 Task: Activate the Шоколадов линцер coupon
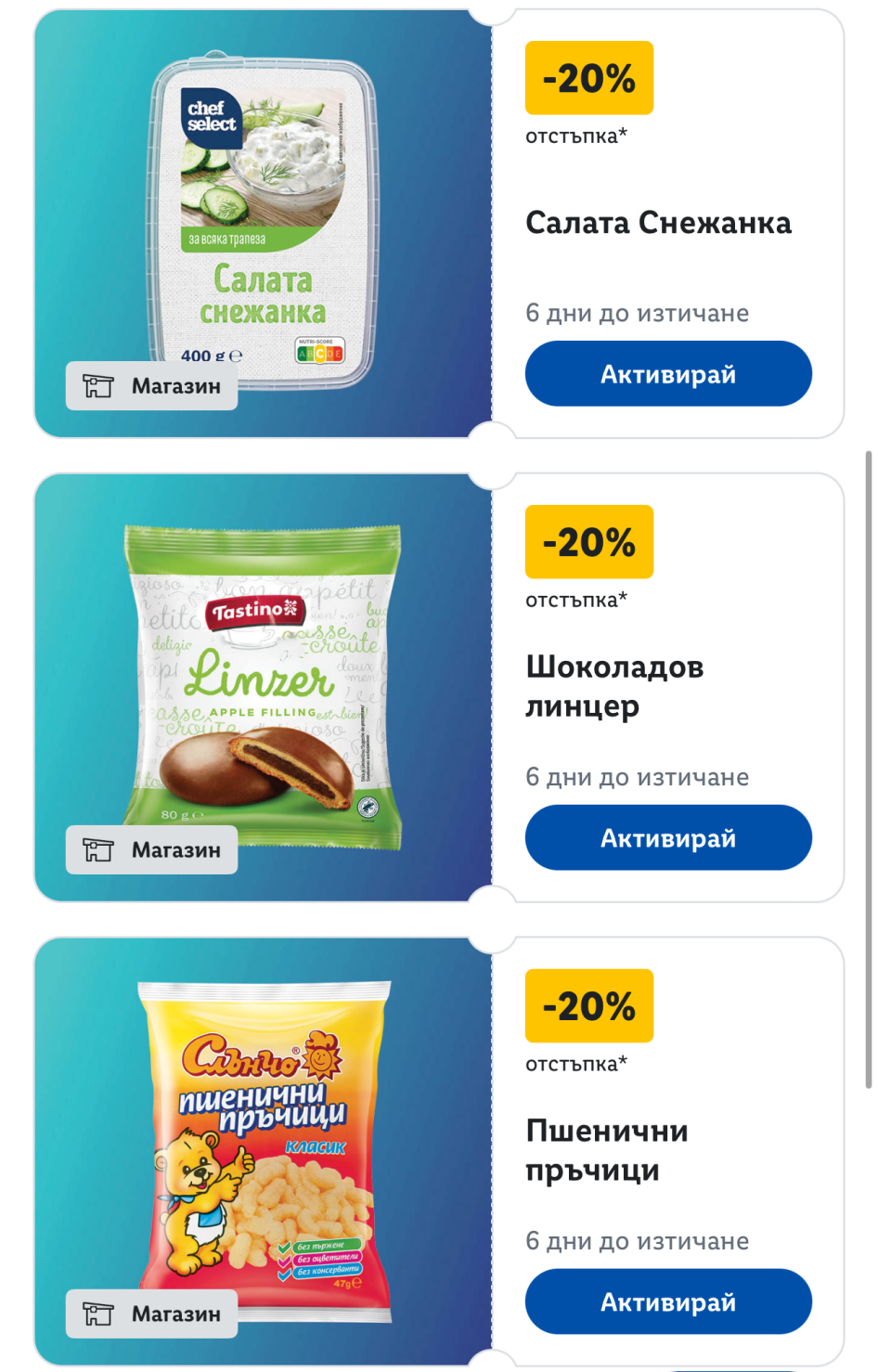[x=668, y=838]
